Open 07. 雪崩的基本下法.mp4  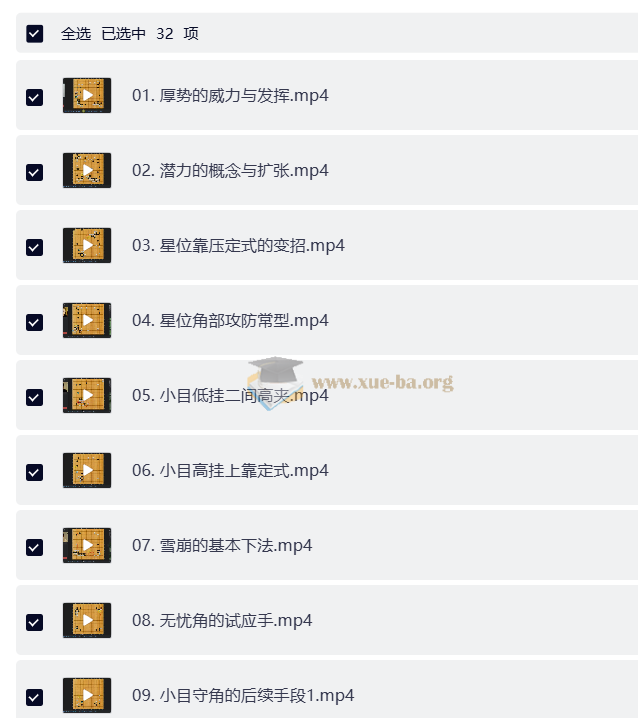[x=222, y=546]
